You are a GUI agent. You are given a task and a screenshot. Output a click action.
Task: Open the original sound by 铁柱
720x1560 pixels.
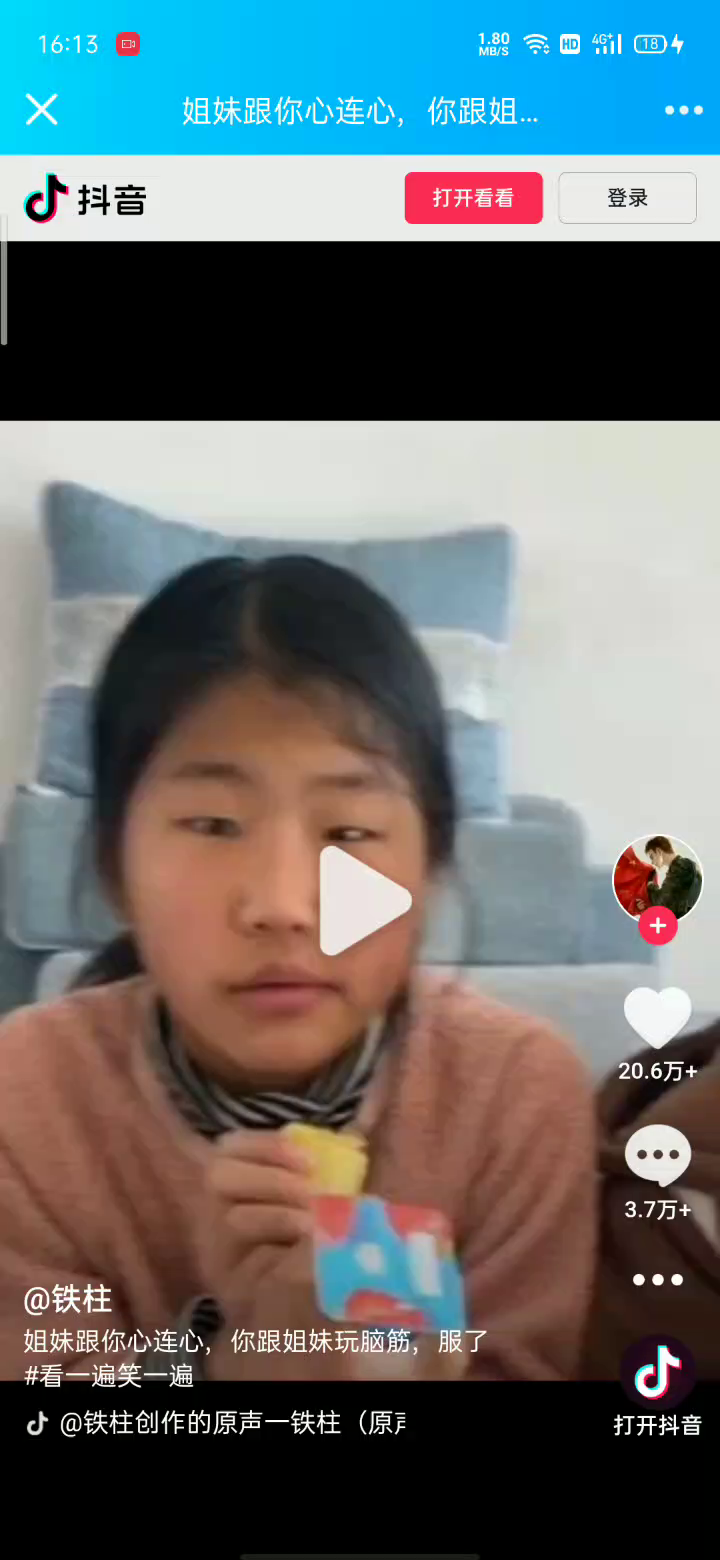pyautogui.click(x=230, y=1423)
